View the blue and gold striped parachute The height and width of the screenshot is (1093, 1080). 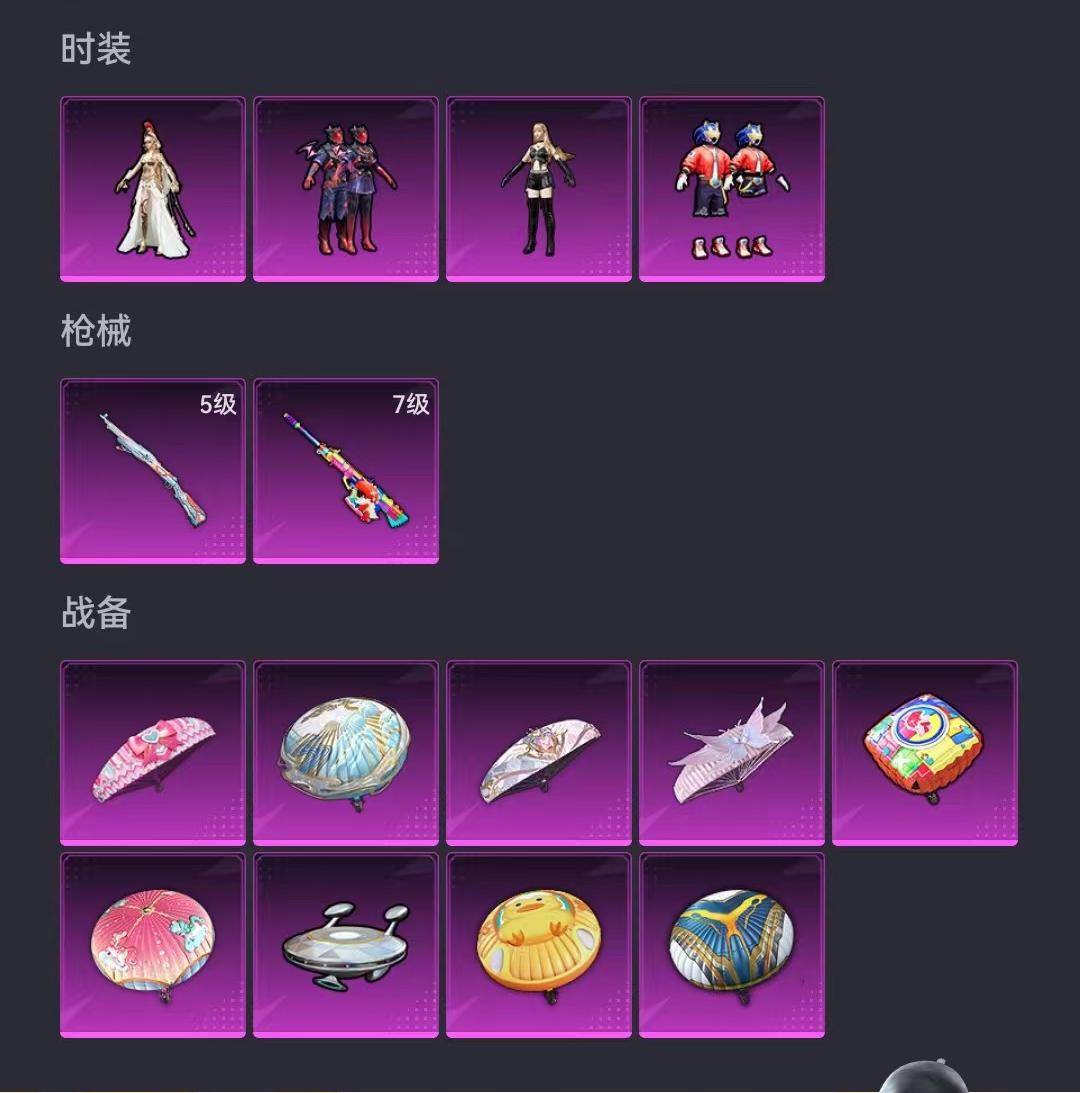coord(732,945)
